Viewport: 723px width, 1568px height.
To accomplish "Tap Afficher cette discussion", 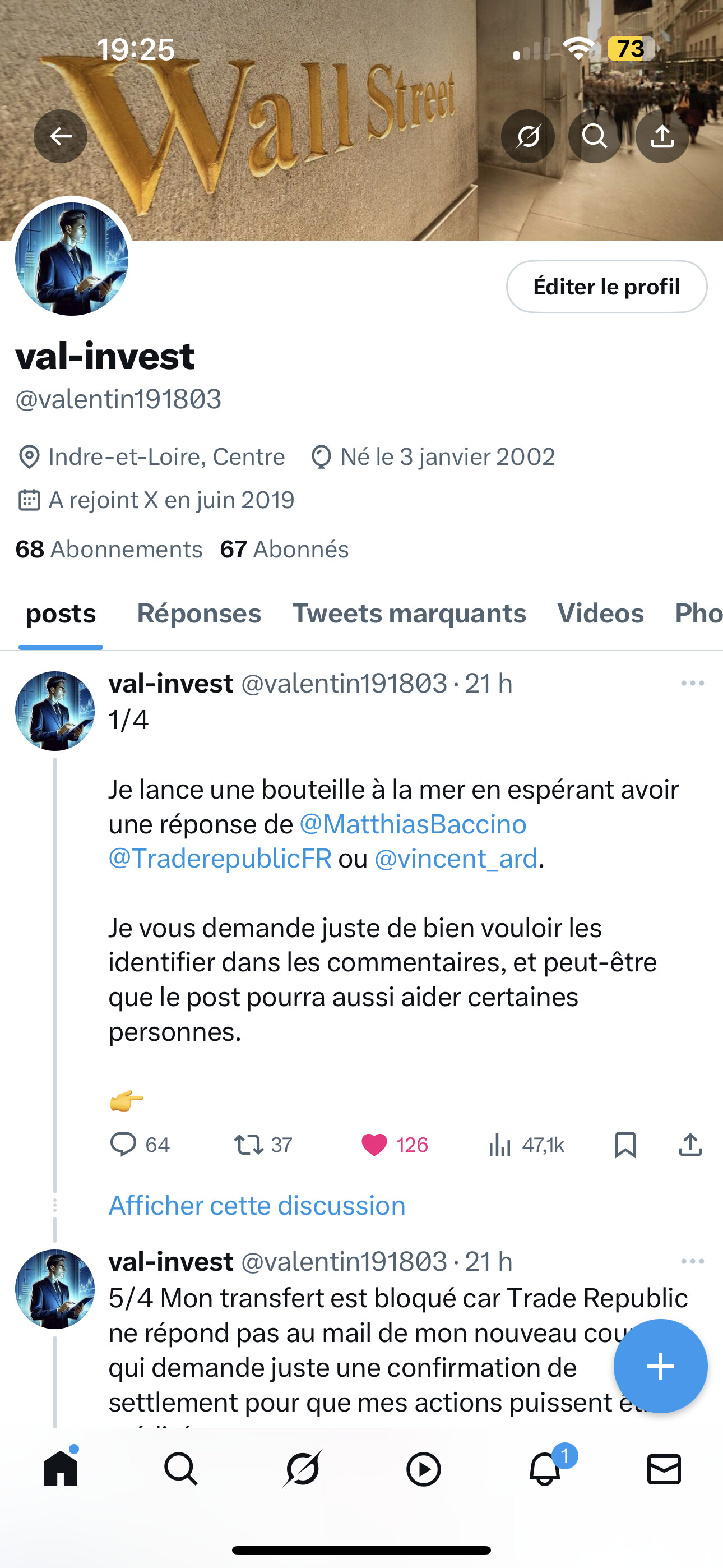I will coord(257,1205).
